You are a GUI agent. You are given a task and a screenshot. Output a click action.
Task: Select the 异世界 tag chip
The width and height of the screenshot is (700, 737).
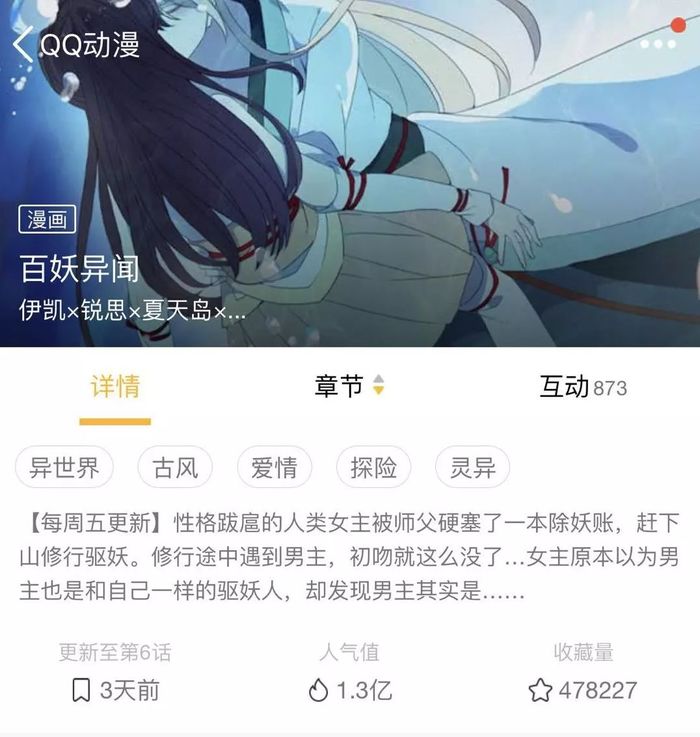click(64, 468)
